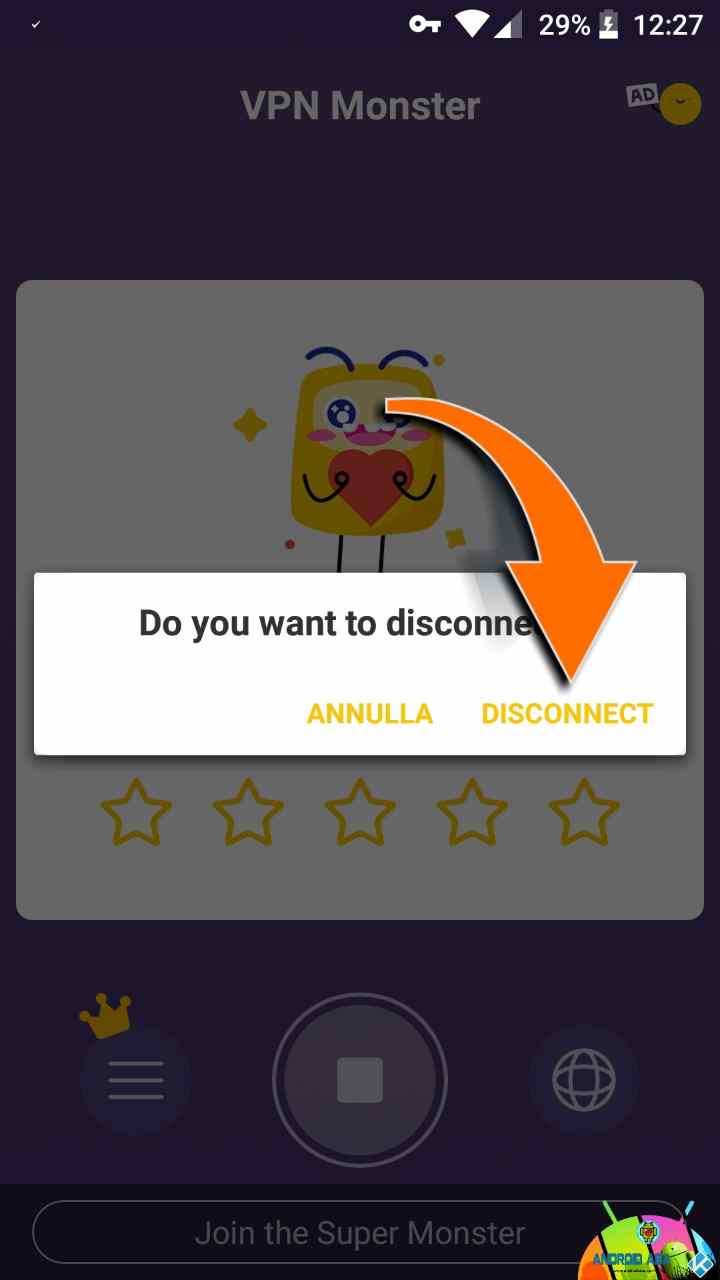The image size is (720, 1280).
Task: Open the AD icon in the header
Action: [663, 103]
